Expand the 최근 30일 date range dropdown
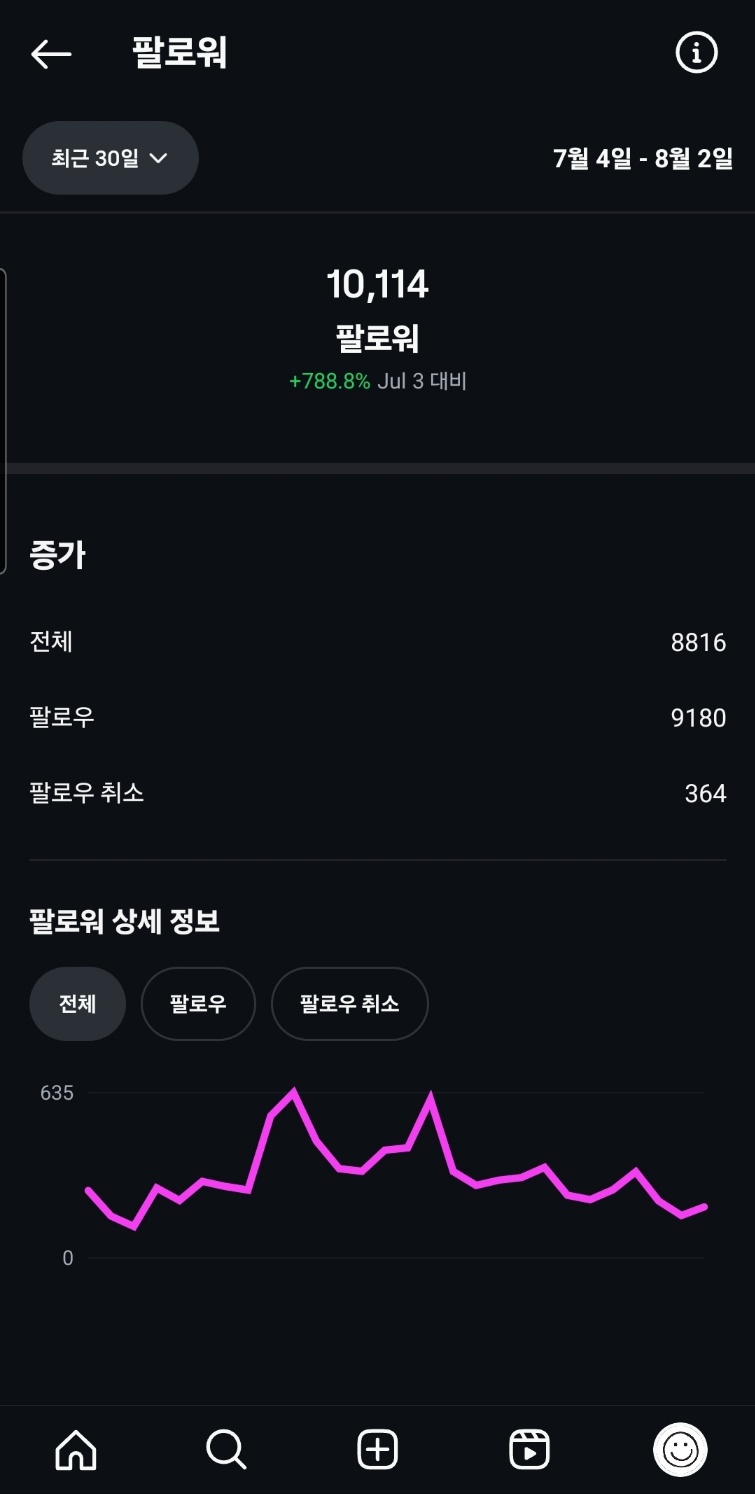755x1494 pixels. (x=110, y=158)
